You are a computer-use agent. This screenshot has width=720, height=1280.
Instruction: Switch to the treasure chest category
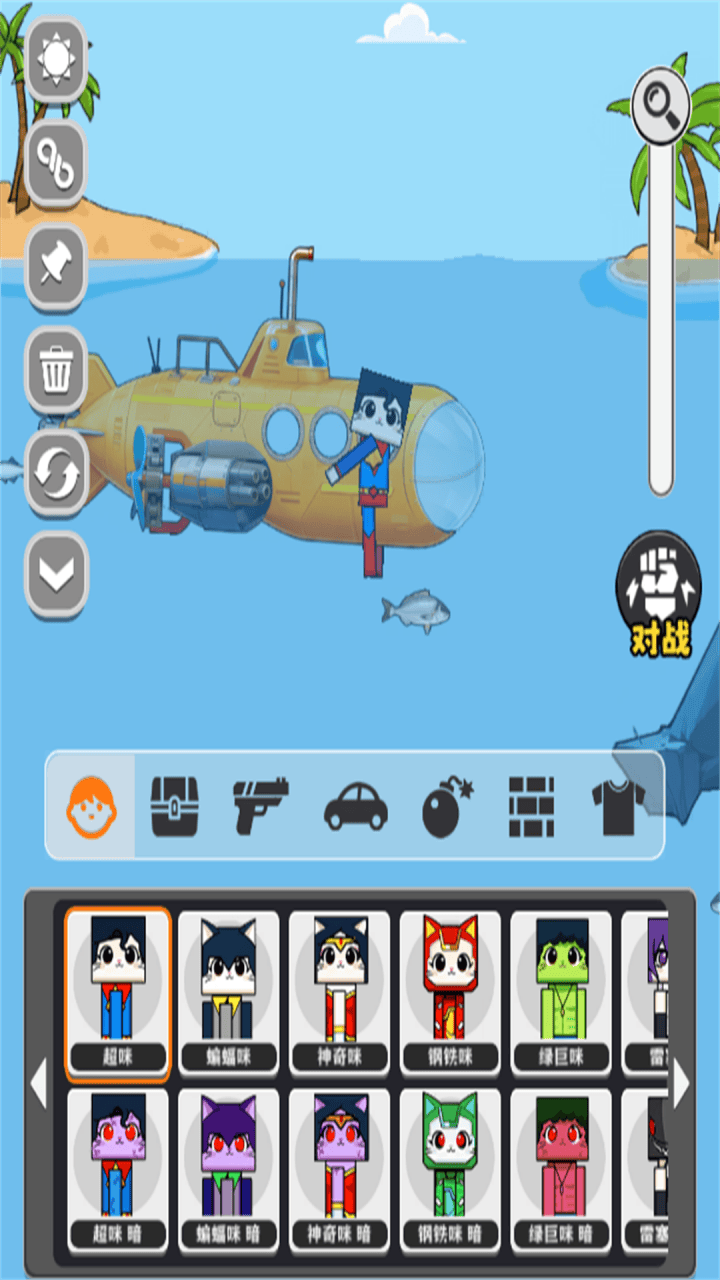[175, 805]
